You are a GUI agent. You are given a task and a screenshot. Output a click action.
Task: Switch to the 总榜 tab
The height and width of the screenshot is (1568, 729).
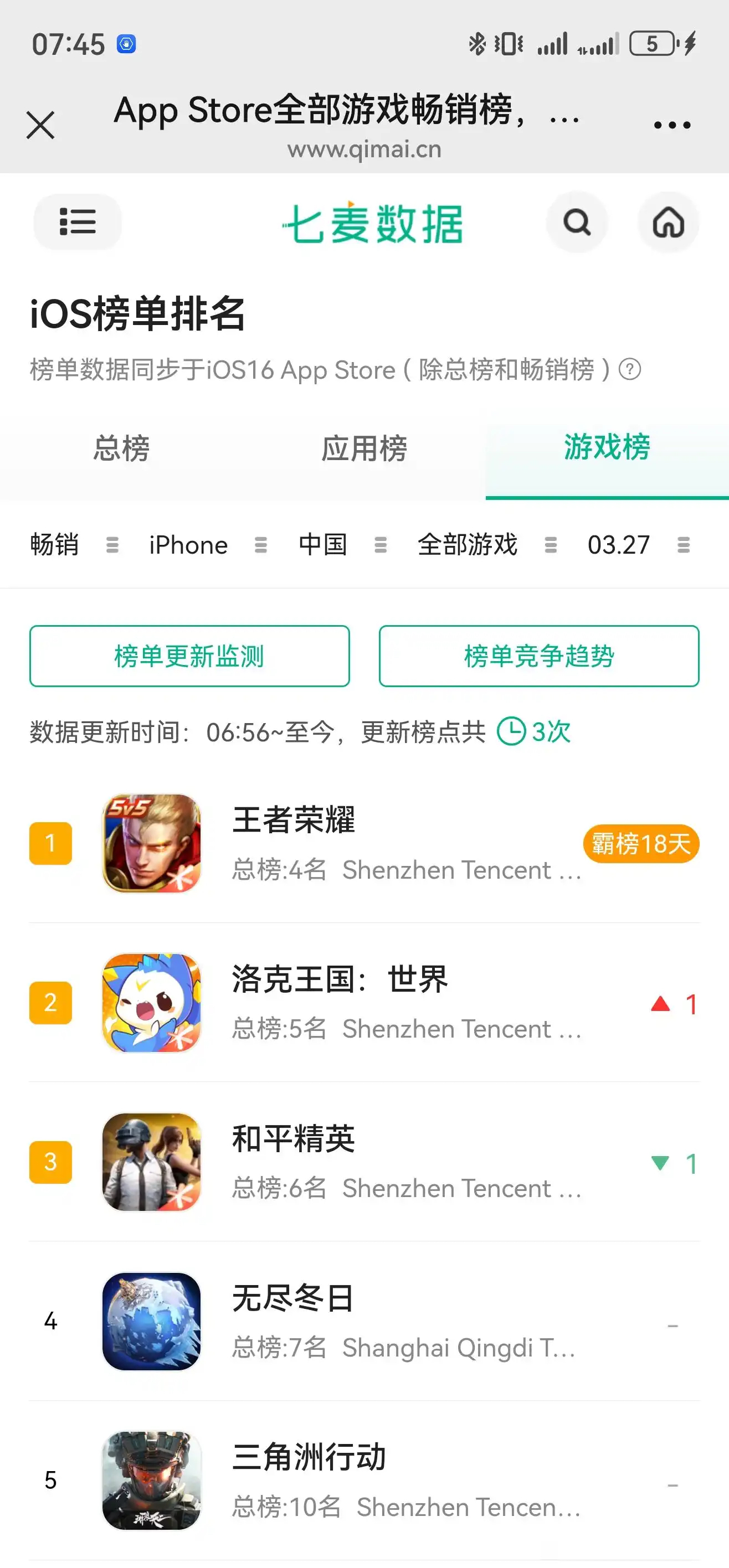(121, 448)
